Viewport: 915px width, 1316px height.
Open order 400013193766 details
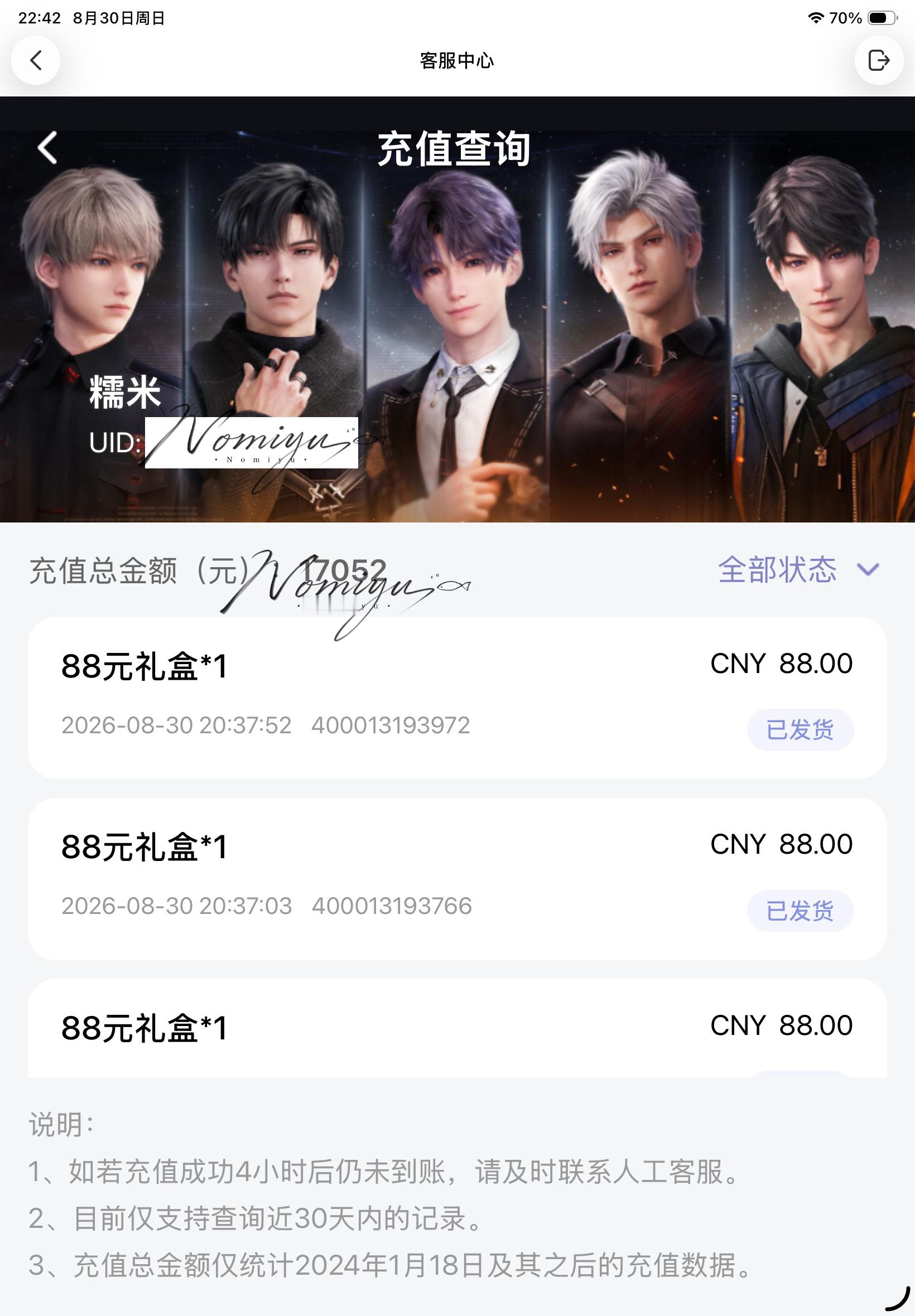point(457,879)
